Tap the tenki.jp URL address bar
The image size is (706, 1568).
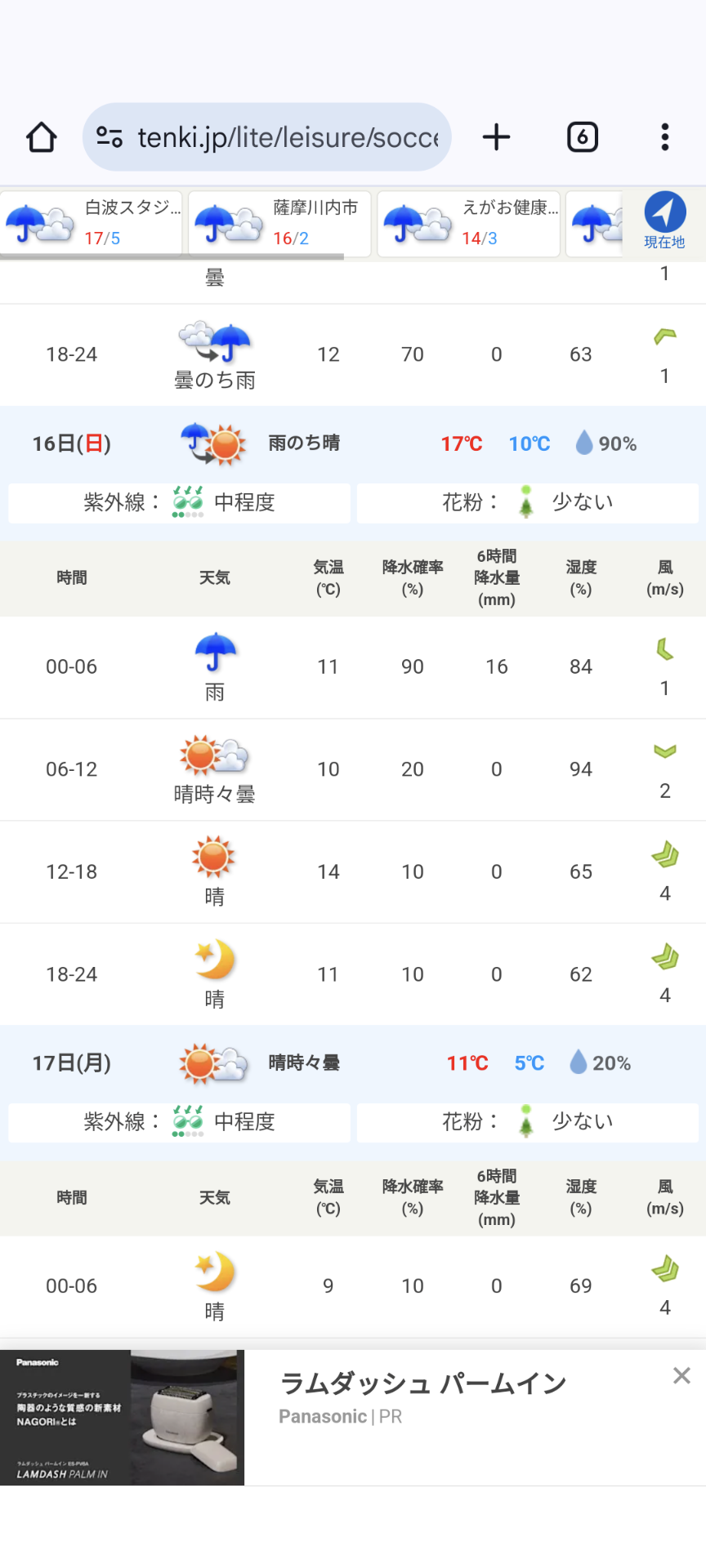click(x=267, y=137)
